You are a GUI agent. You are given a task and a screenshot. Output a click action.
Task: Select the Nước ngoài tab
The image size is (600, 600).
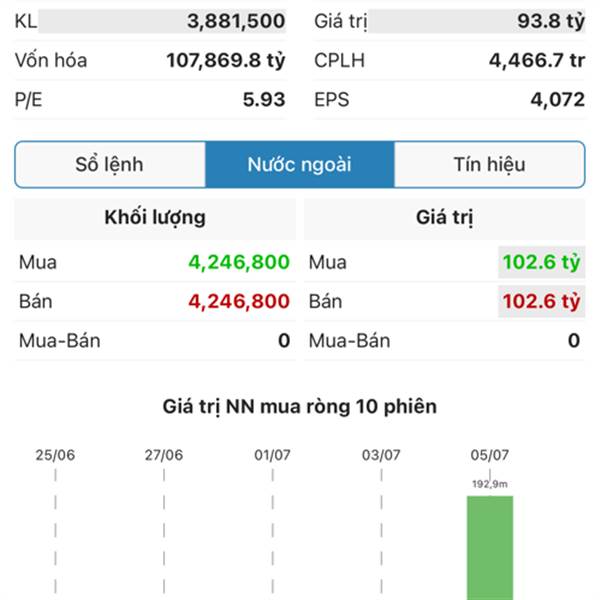(299, 165)
